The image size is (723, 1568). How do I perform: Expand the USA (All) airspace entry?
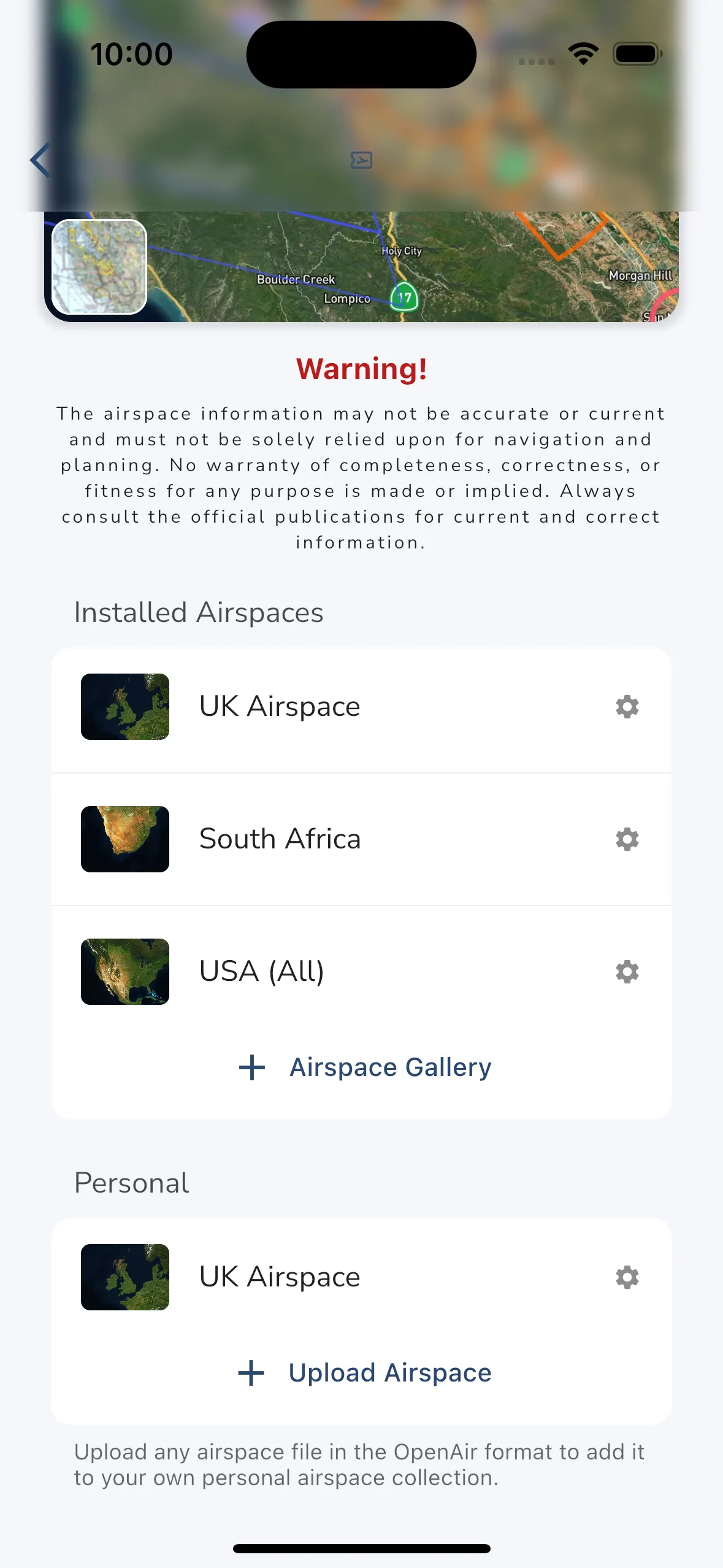click(261, 971)
